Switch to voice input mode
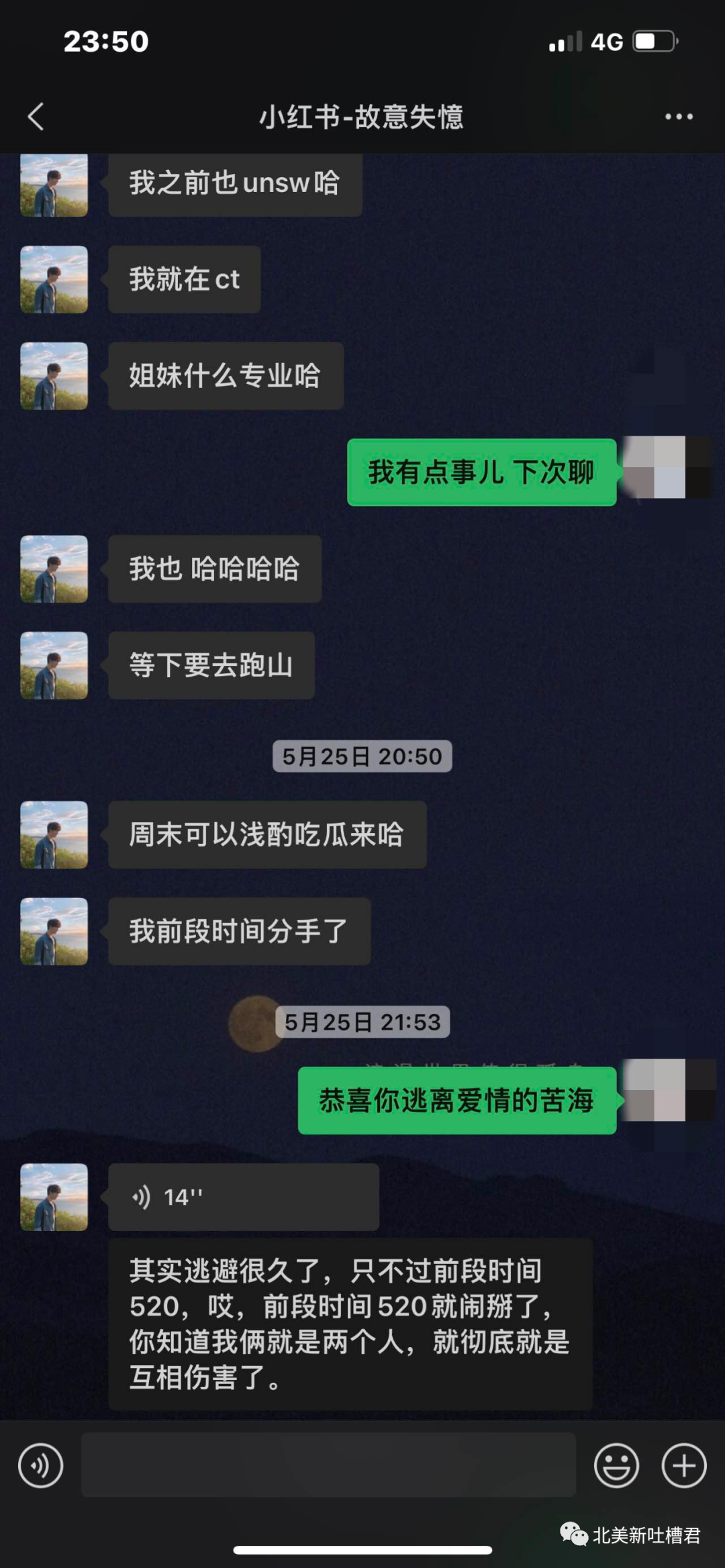Screen dimensions: 725x1568 [x=41, y=1465]
